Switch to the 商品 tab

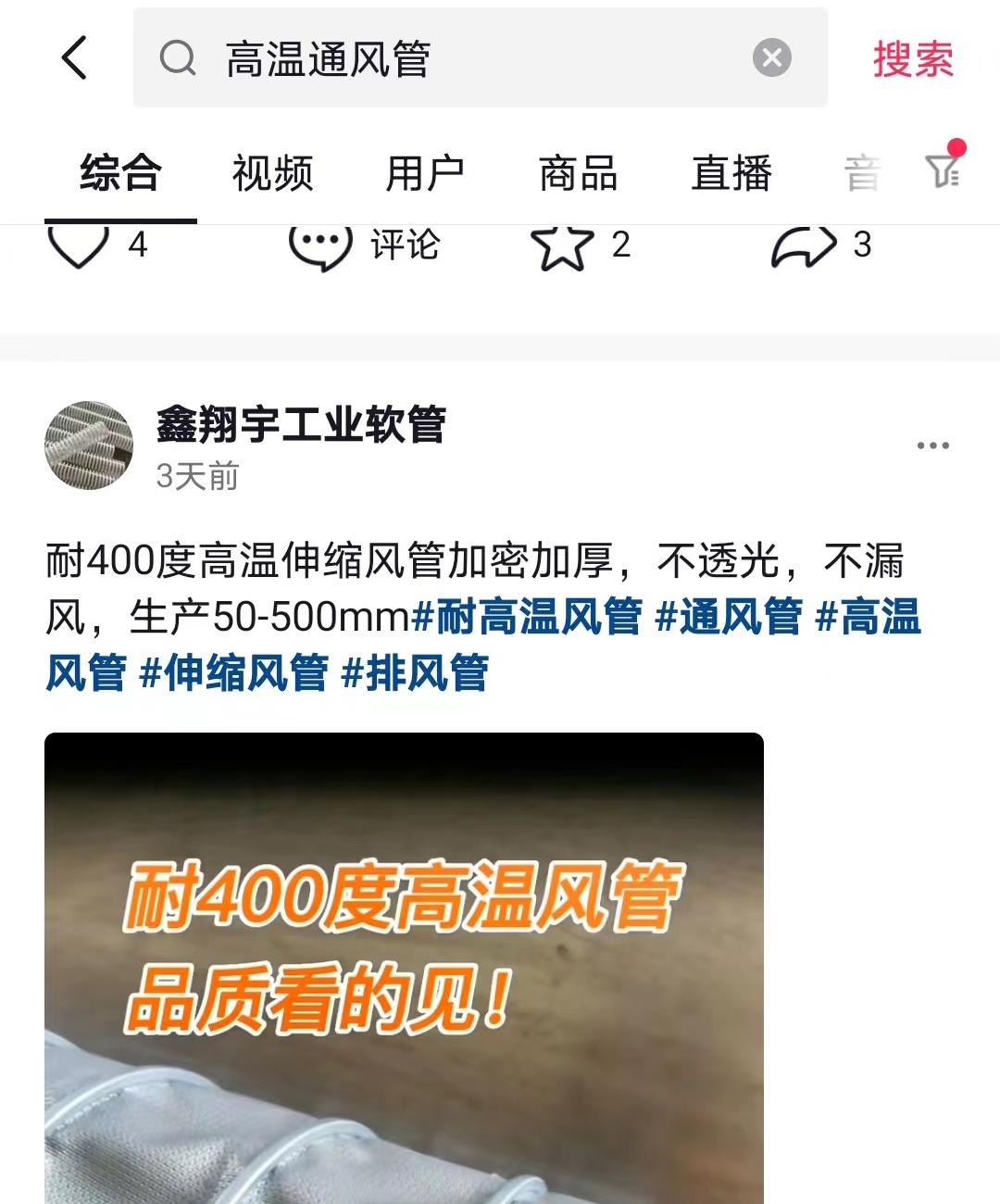point(578,173)
